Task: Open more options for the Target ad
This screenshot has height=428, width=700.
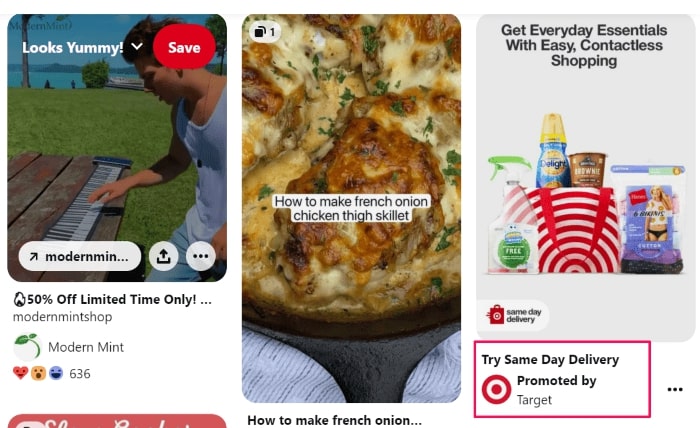Action: (675, 389)
